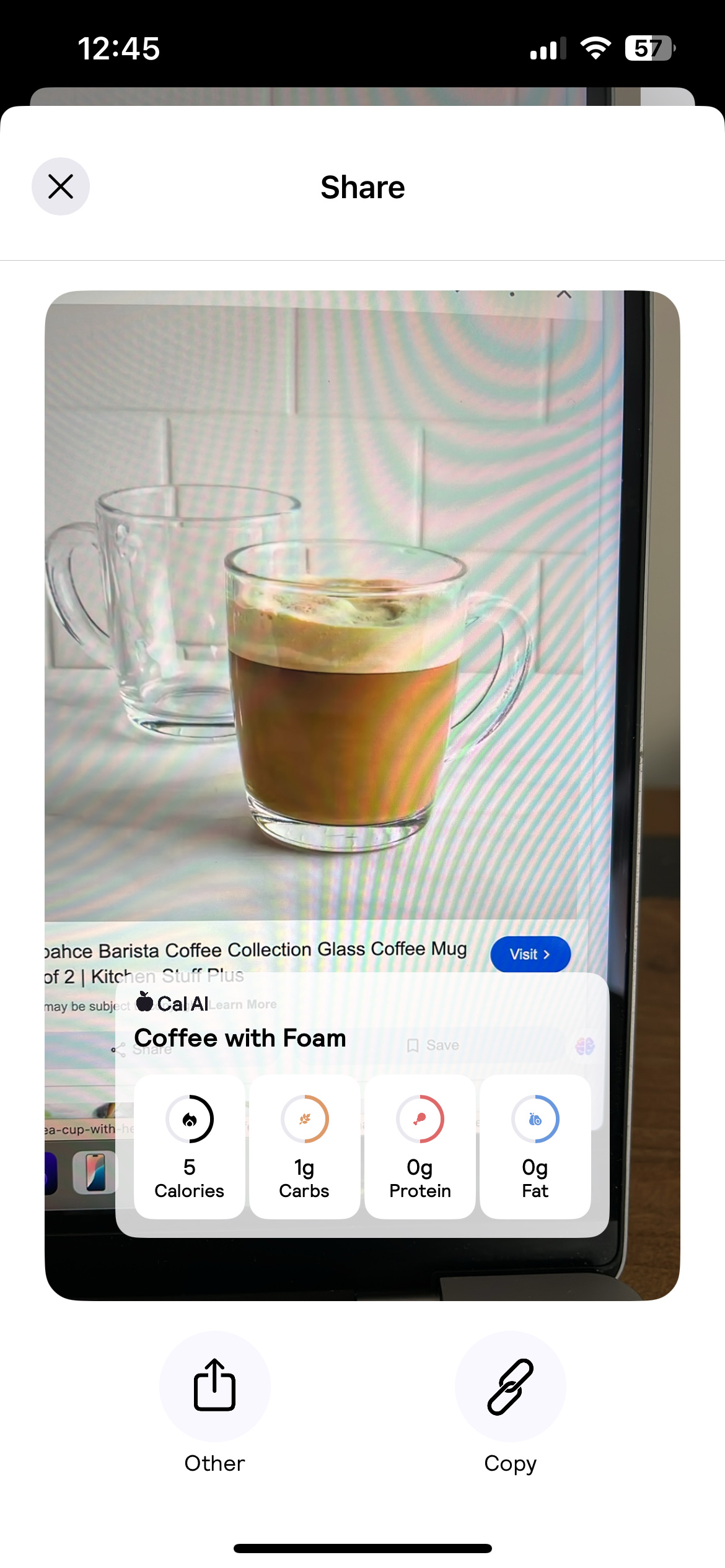Tap the 5 Calories stat card
The width and height of the screenshot is (725, 1568).
click(x=189, y=1149)
